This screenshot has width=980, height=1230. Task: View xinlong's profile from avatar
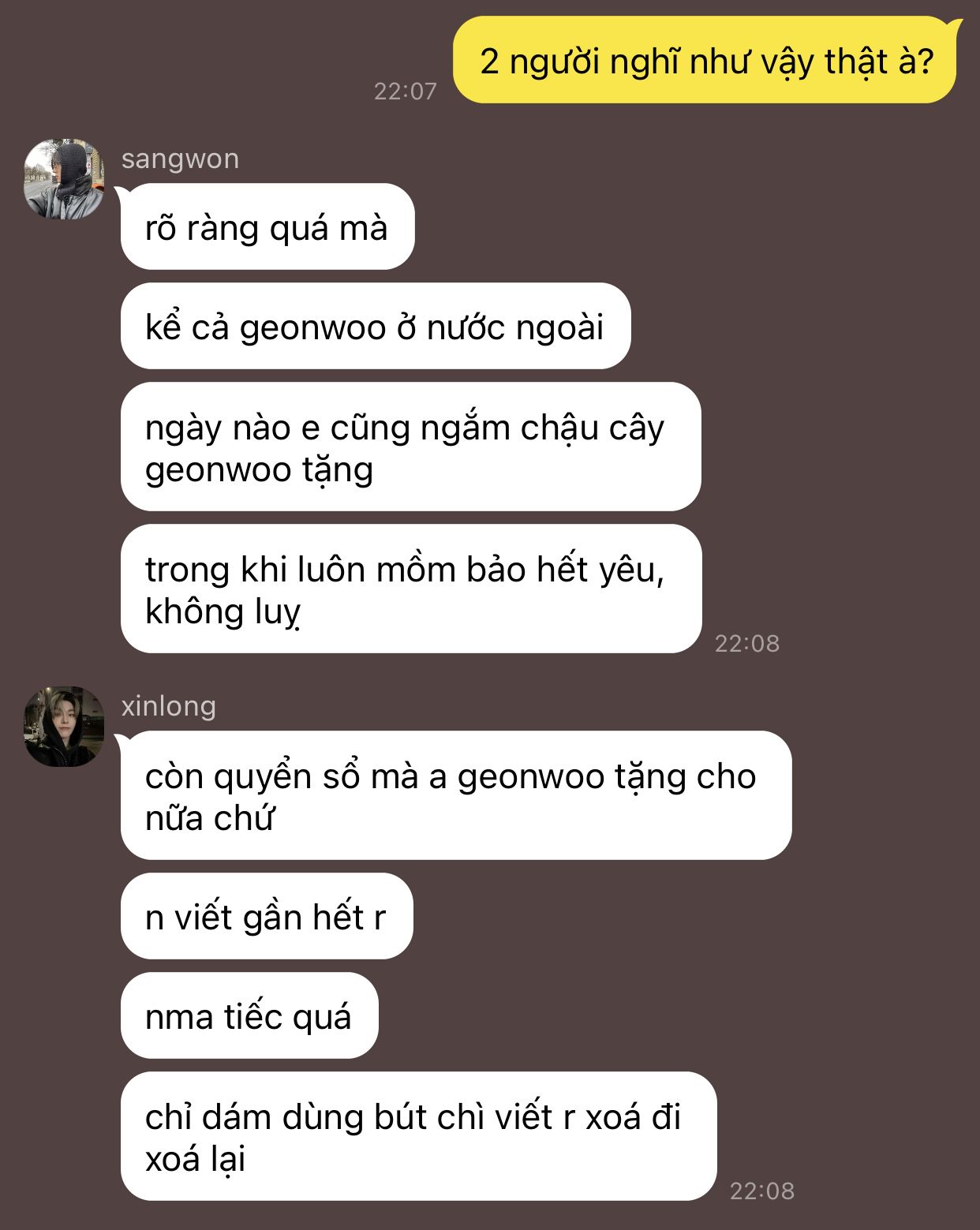pos(64,726)
